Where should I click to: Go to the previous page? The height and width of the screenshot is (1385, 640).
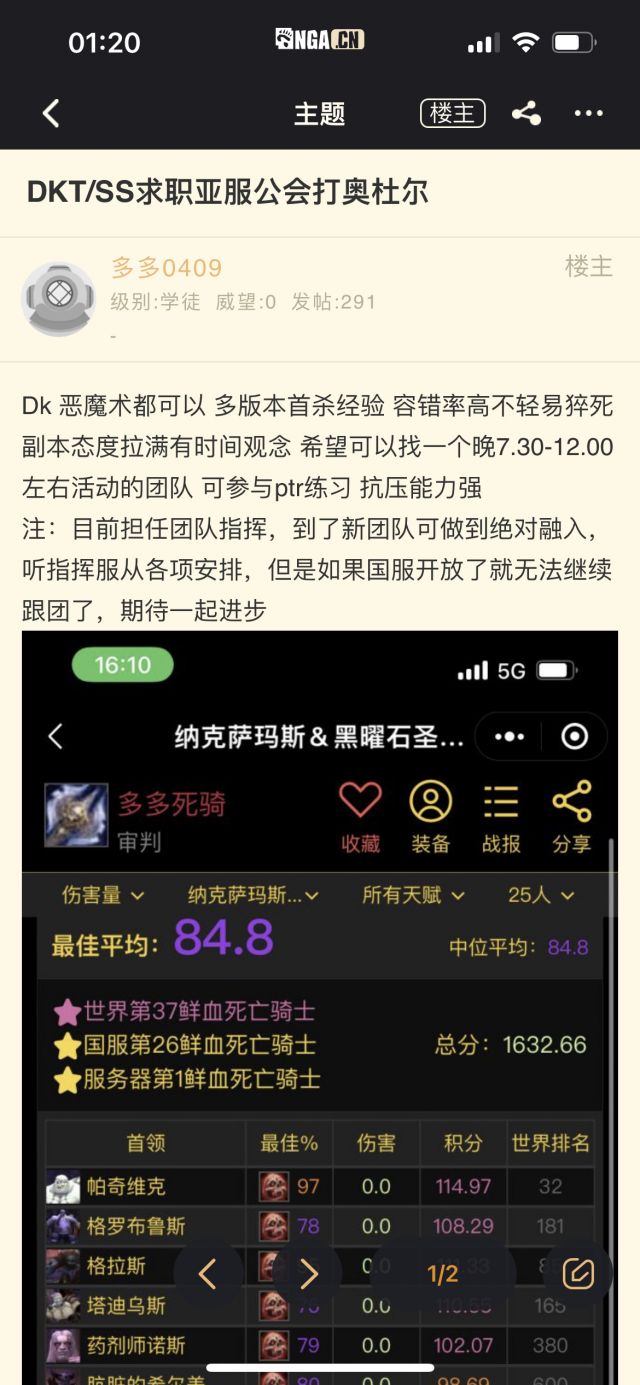pyautogui.click(x=208, y=1273)
